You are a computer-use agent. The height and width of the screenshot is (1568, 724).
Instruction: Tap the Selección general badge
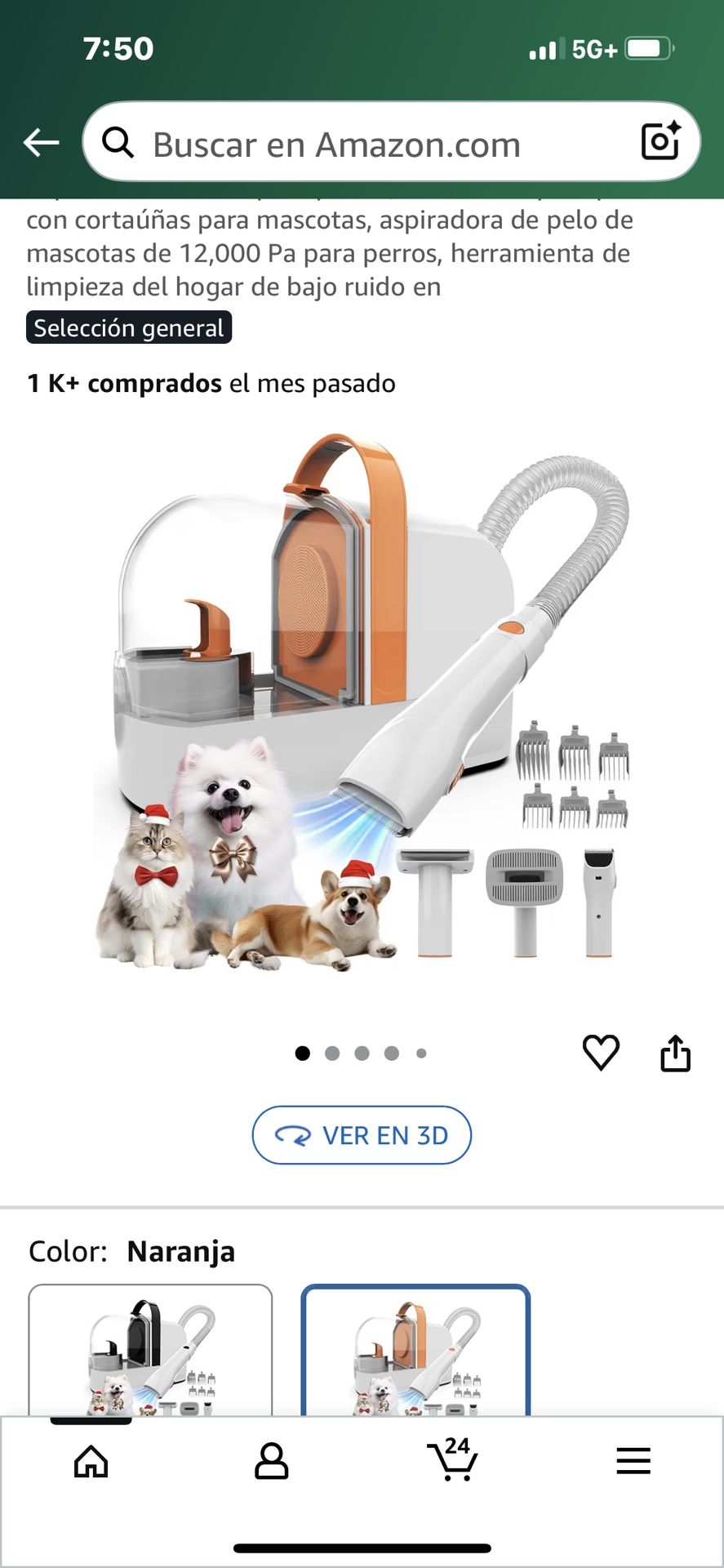(x=129, y=327)
